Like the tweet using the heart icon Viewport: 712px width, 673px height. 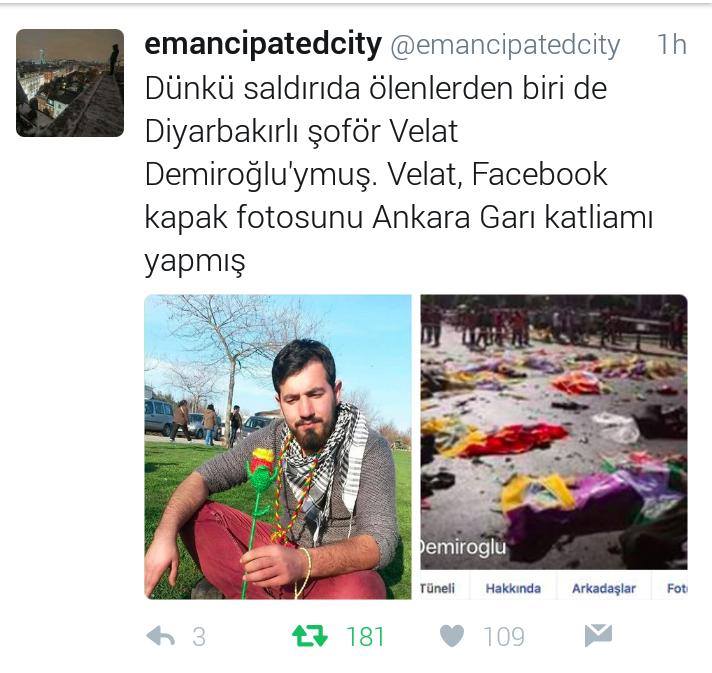click(x=453, y=636)
